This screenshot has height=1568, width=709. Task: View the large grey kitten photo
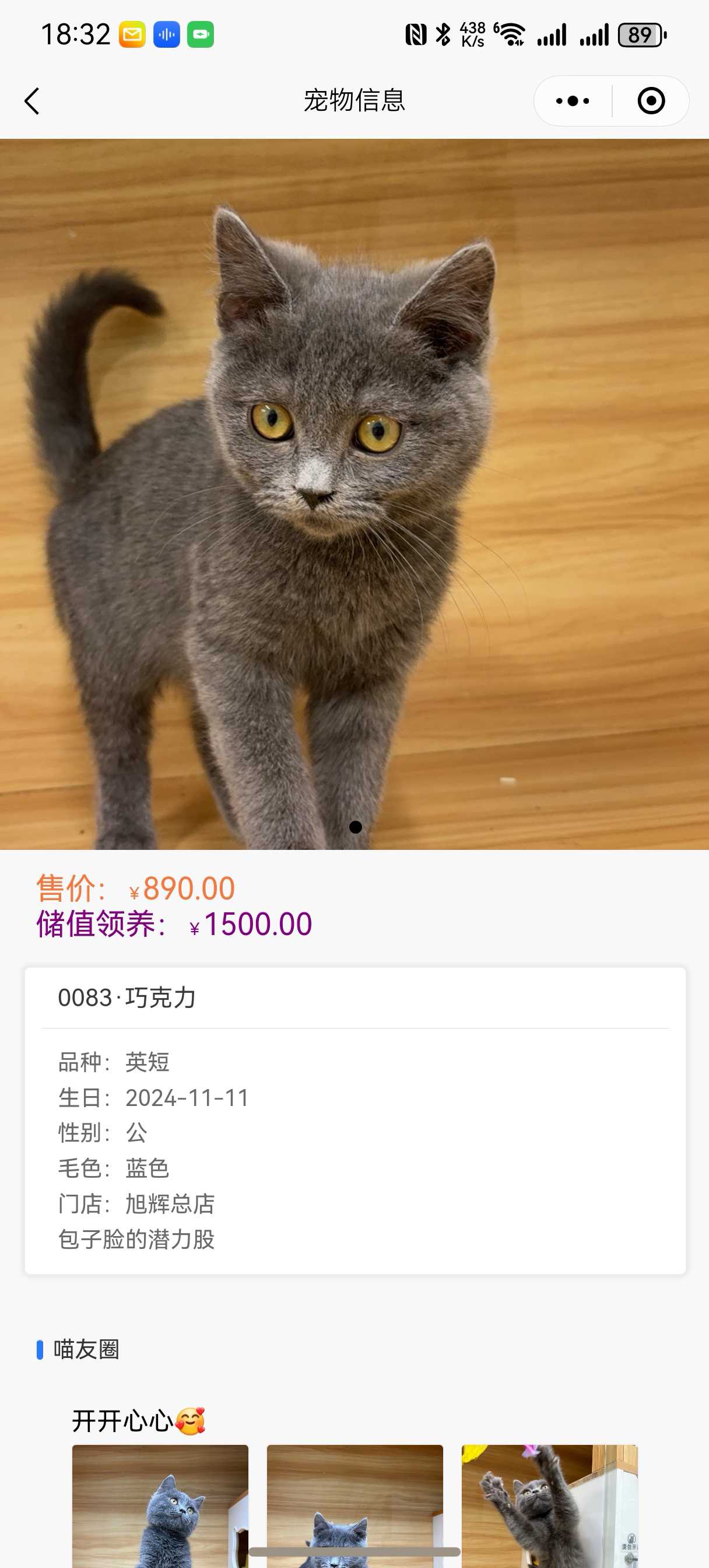point(354,494)
